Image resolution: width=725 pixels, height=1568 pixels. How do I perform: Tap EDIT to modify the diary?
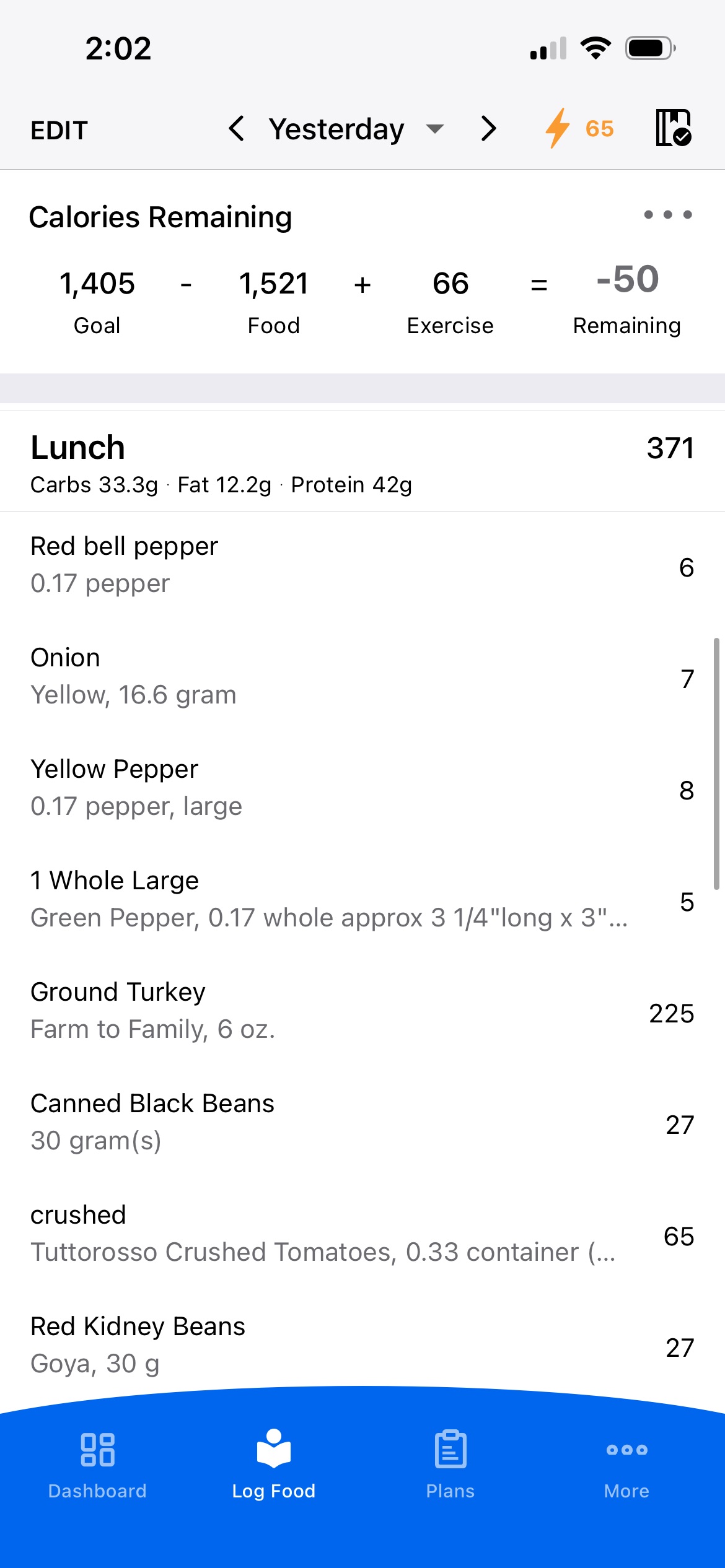click(59, 129)
